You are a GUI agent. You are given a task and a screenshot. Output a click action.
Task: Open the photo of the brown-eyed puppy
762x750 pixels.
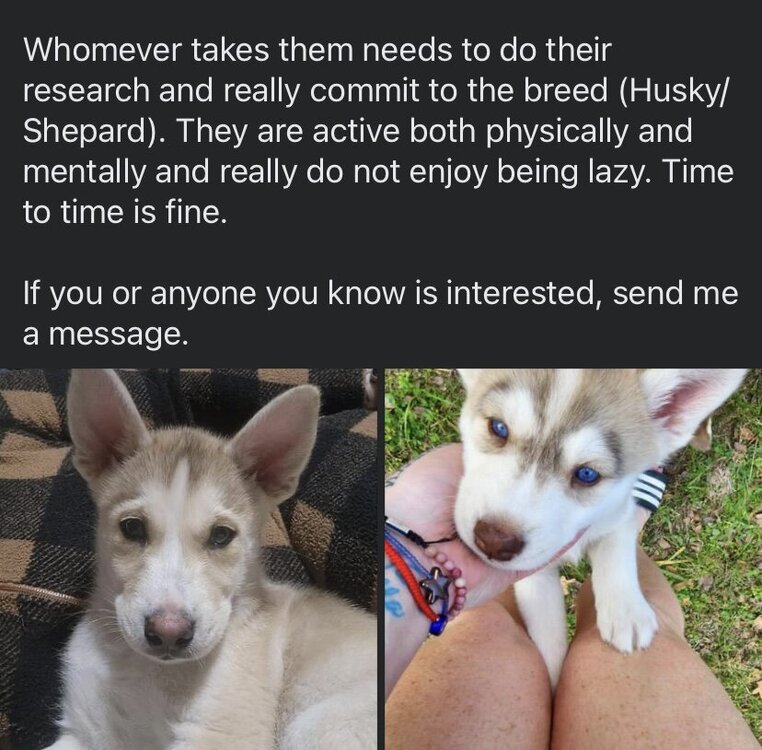click(188, 560)
